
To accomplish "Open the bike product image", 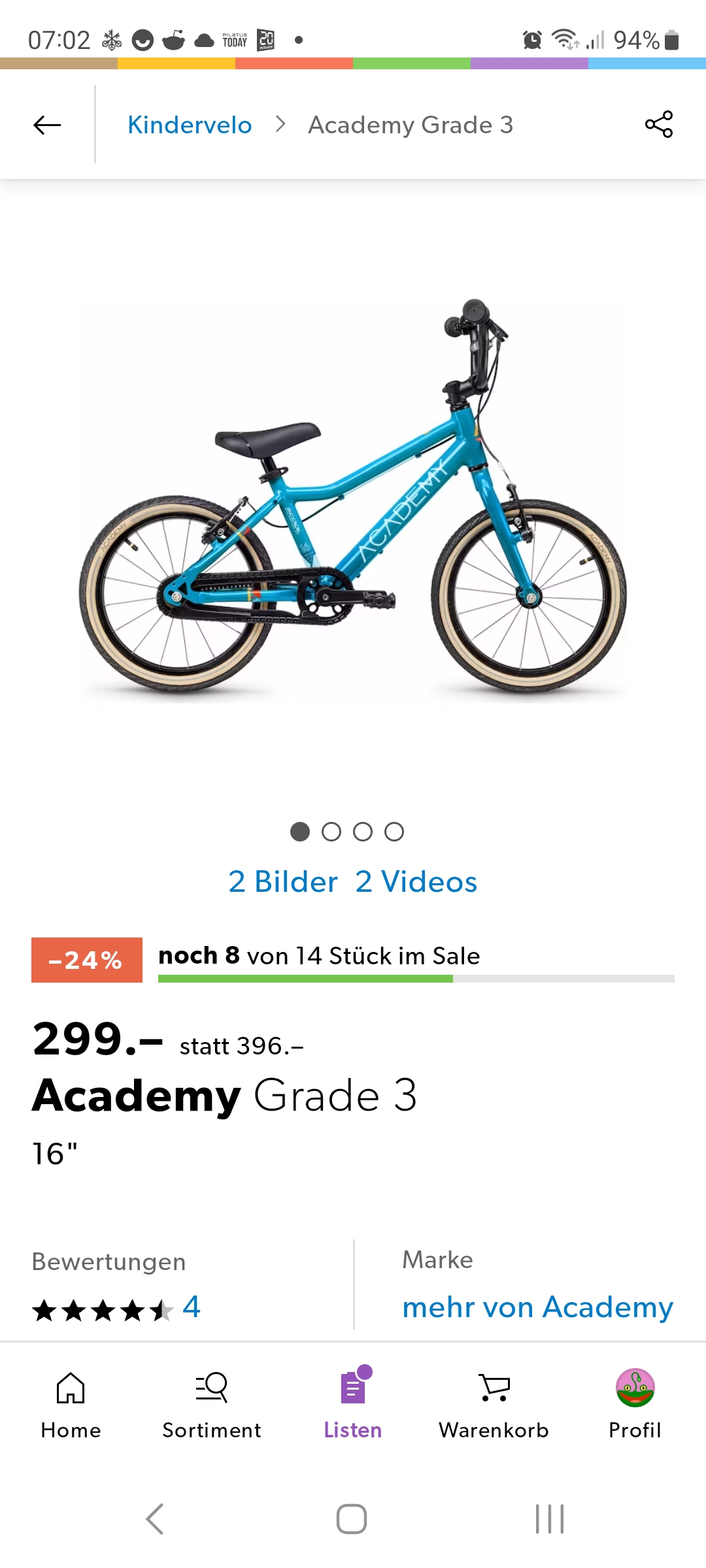I will 353,500.
